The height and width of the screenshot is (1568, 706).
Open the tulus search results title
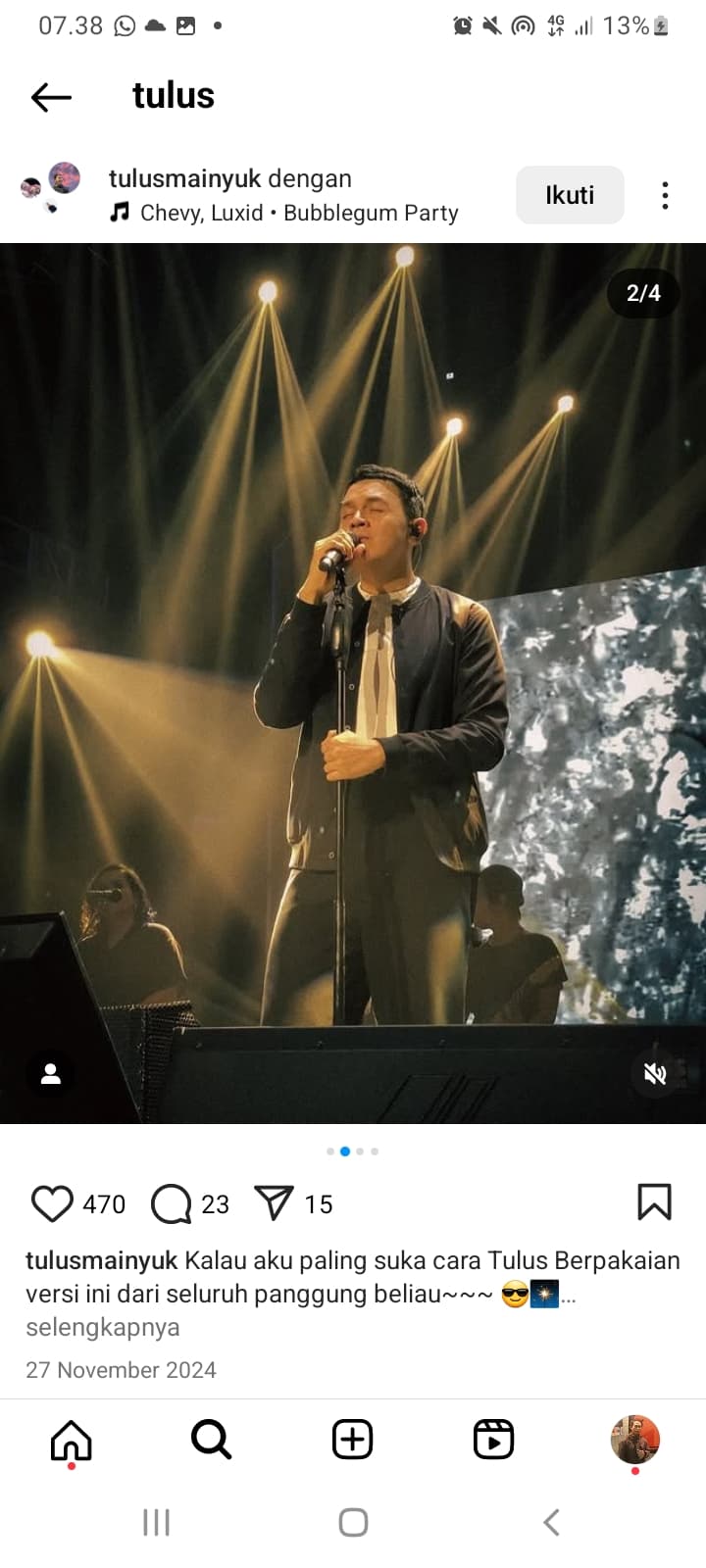pyautogui.click(x=173, y=95)
